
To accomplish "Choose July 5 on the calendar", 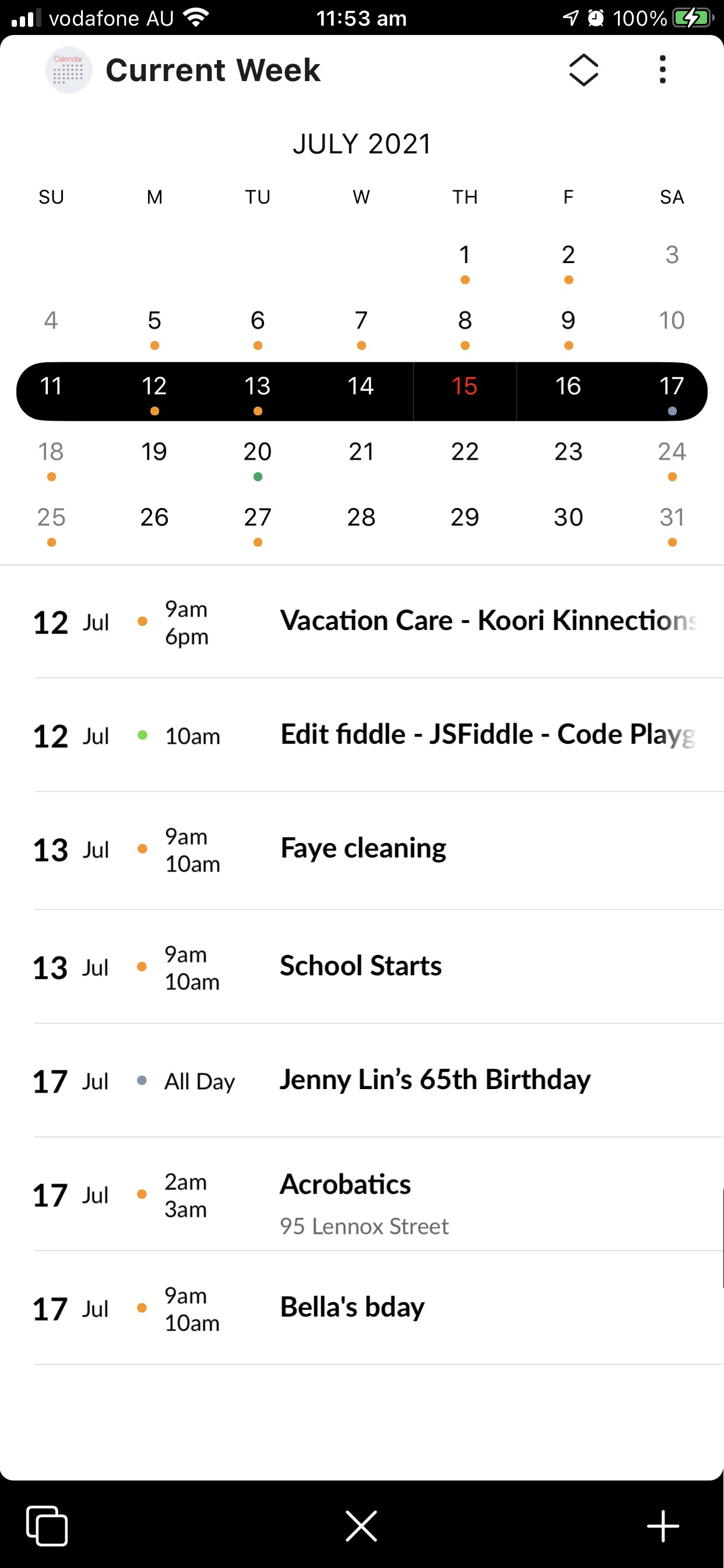I will coord(154,321).
